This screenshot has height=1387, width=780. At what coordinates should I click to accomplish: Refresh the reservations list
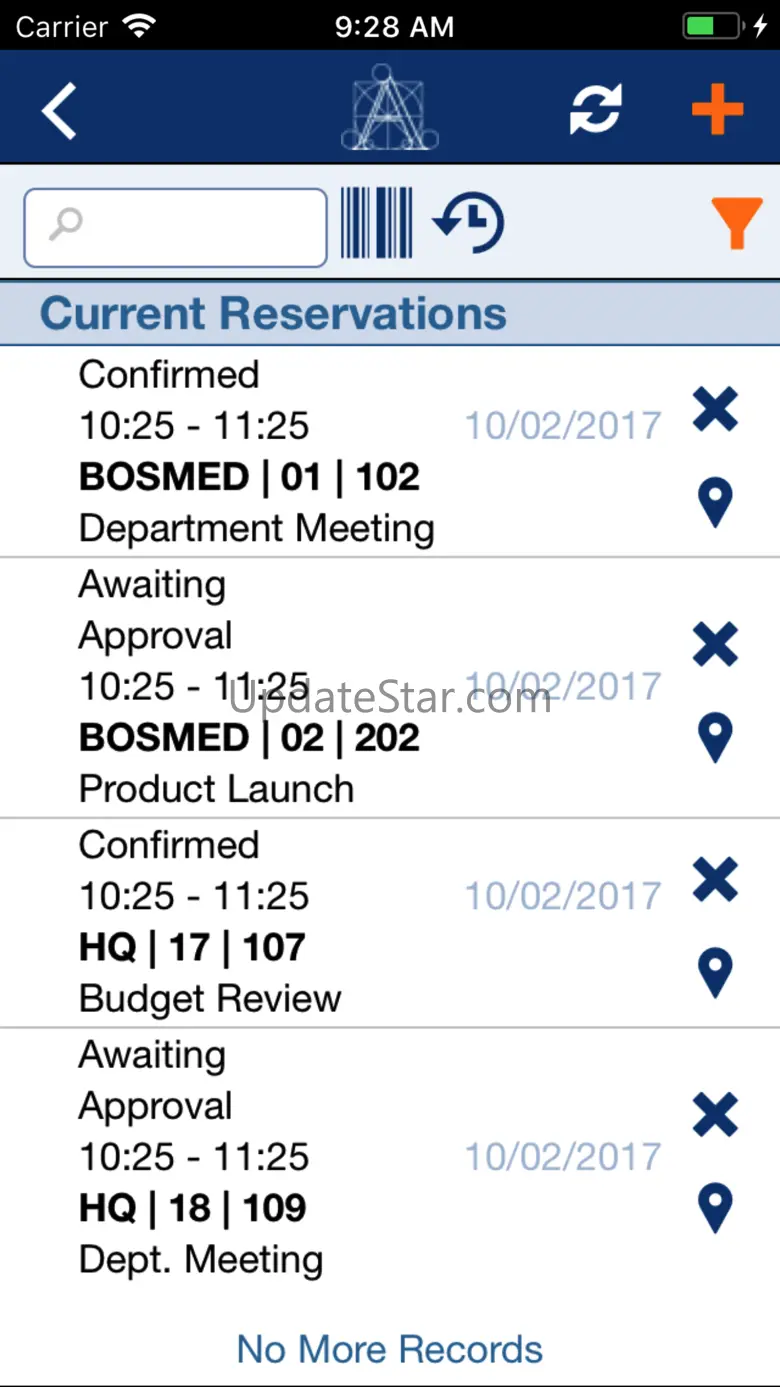click(596, 109)
